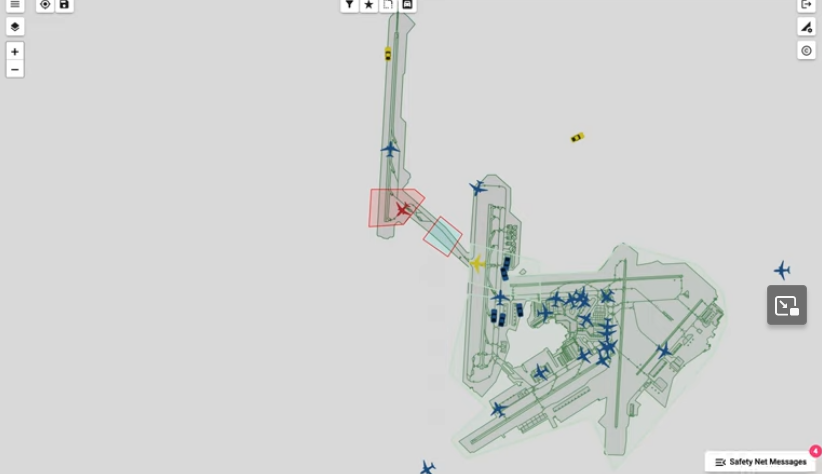Zoom in on the map
Screen dimensions: 822x474
point(15,51)
